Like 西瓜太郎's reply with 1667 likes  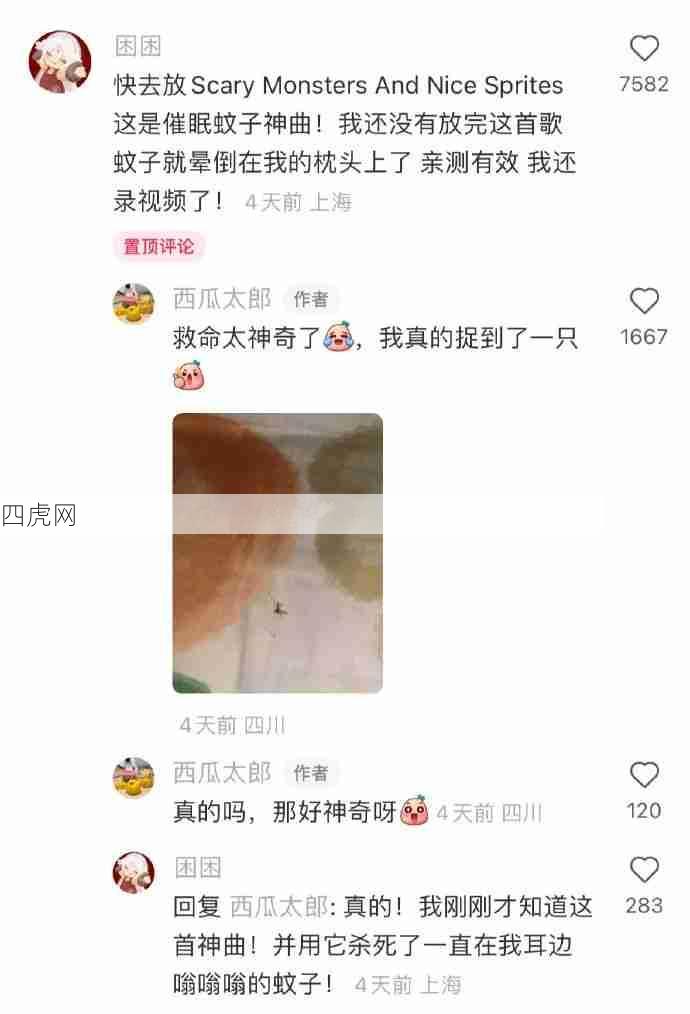pos(644,302)
